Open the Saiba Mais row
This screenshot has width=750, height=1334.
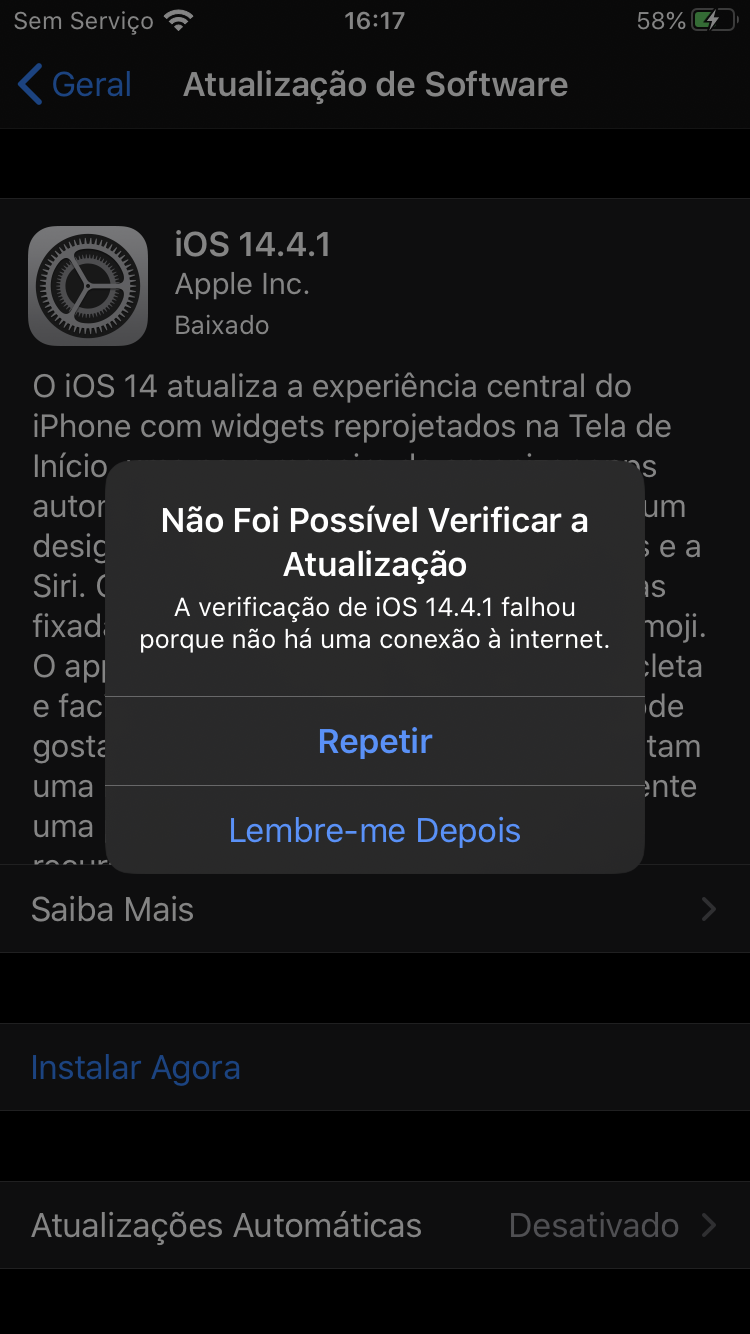tap(375, 909)
